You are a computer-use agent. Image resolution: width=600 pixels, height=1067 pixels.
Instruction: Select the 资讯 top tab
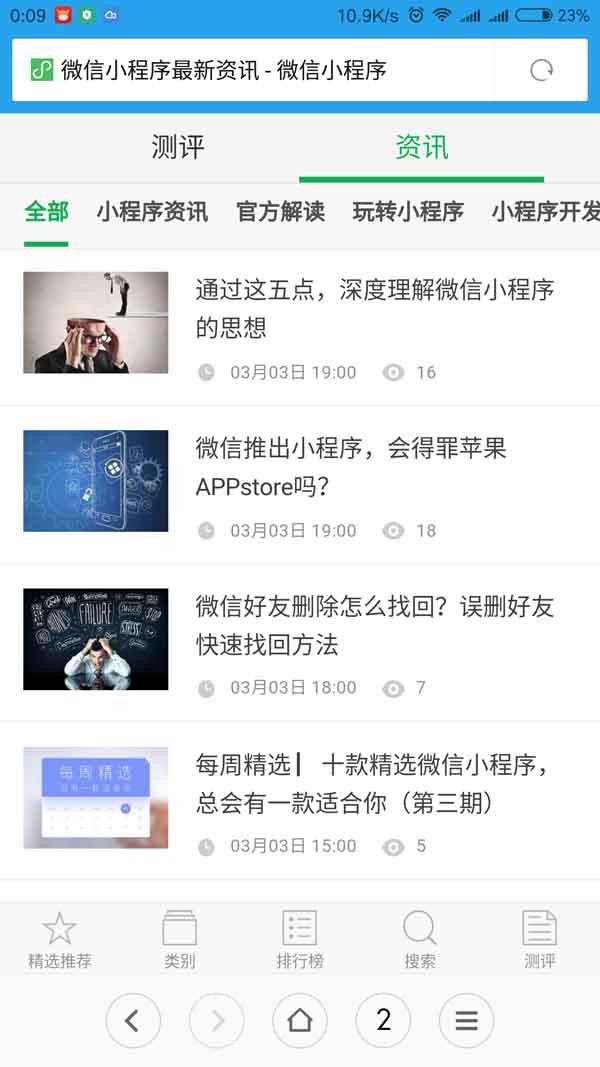421,148
